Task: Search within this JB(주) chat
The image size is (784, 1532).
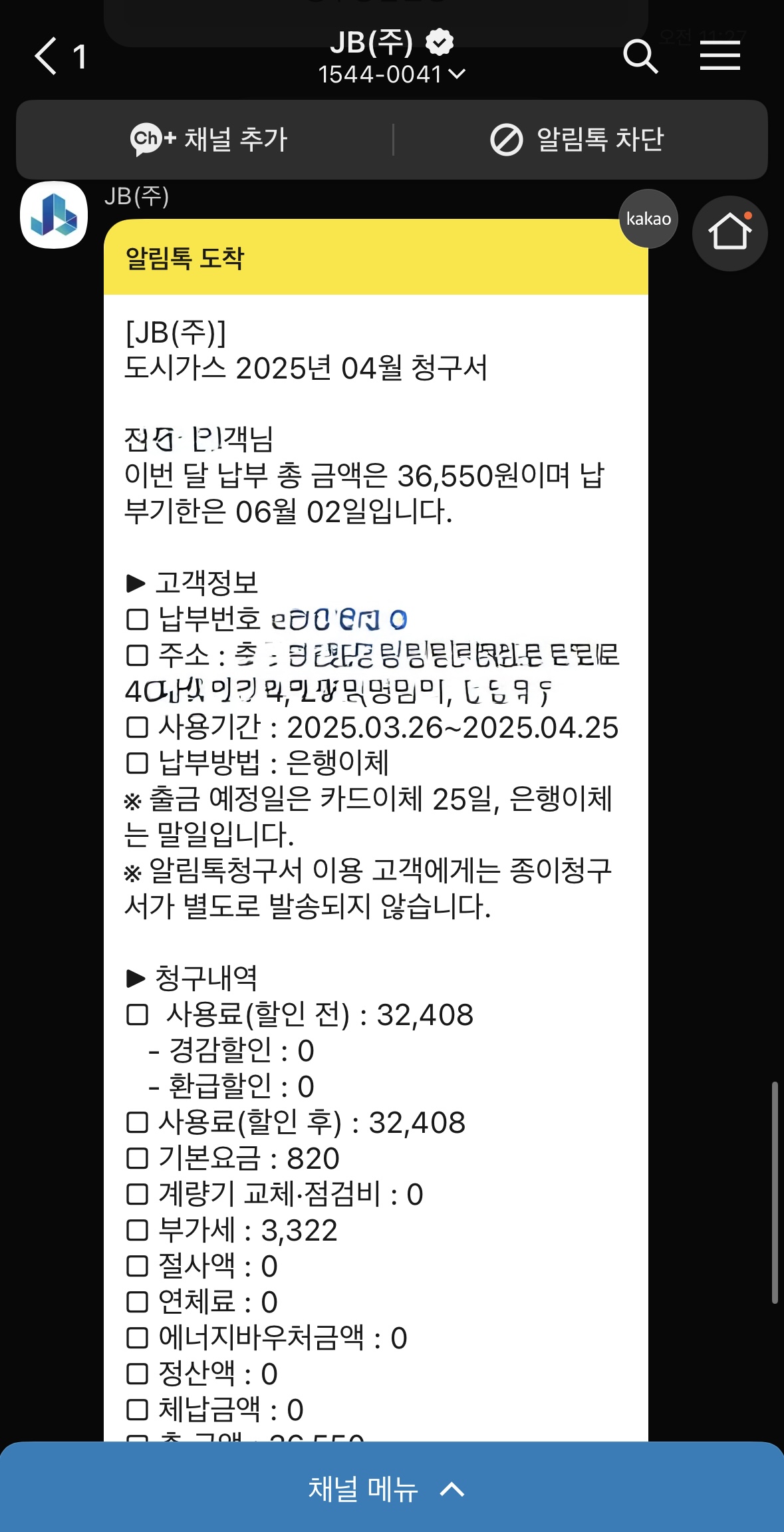Action: [640, 56]
